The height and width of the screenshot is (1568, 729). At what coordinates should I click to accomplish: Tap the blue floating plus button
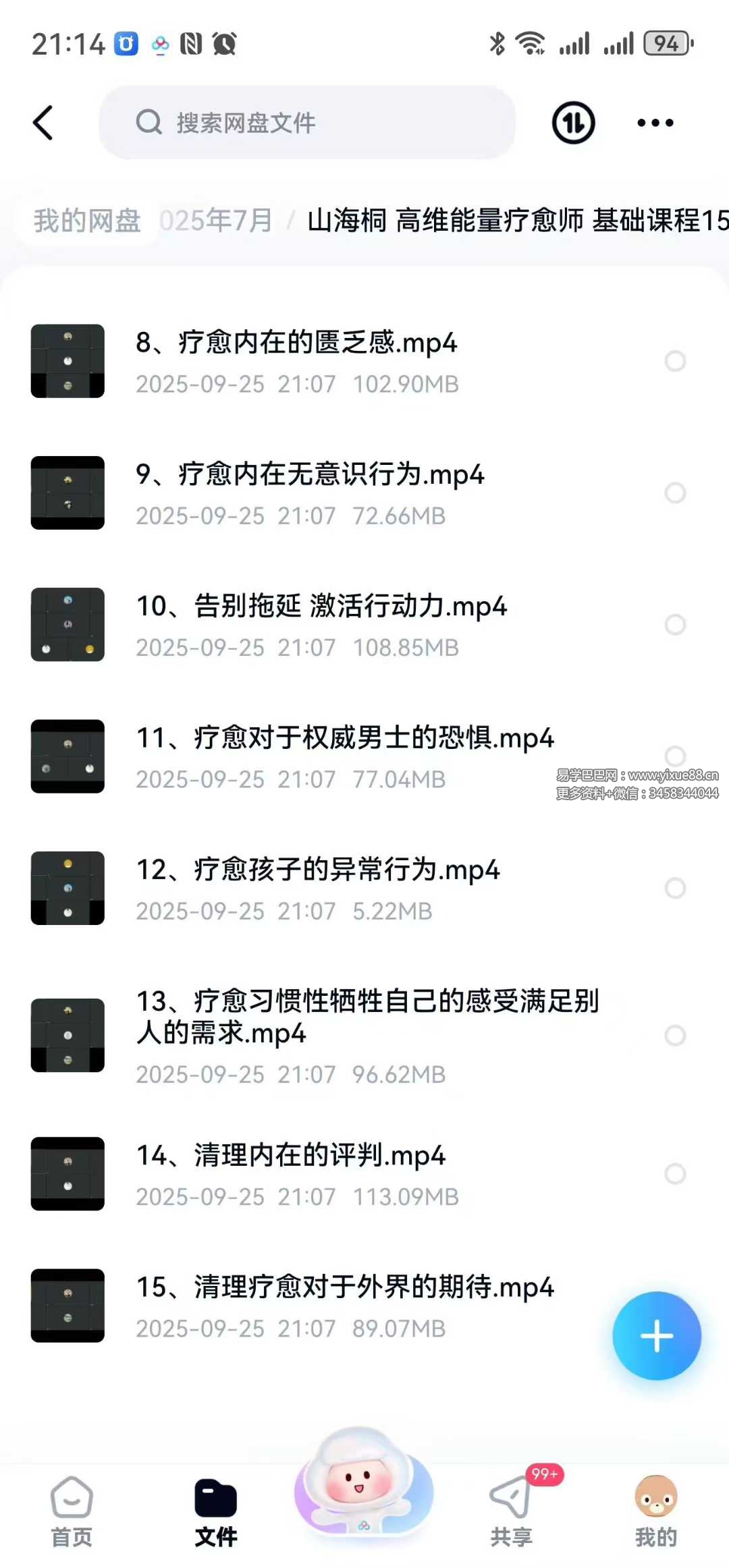(x=655, y=1337)
